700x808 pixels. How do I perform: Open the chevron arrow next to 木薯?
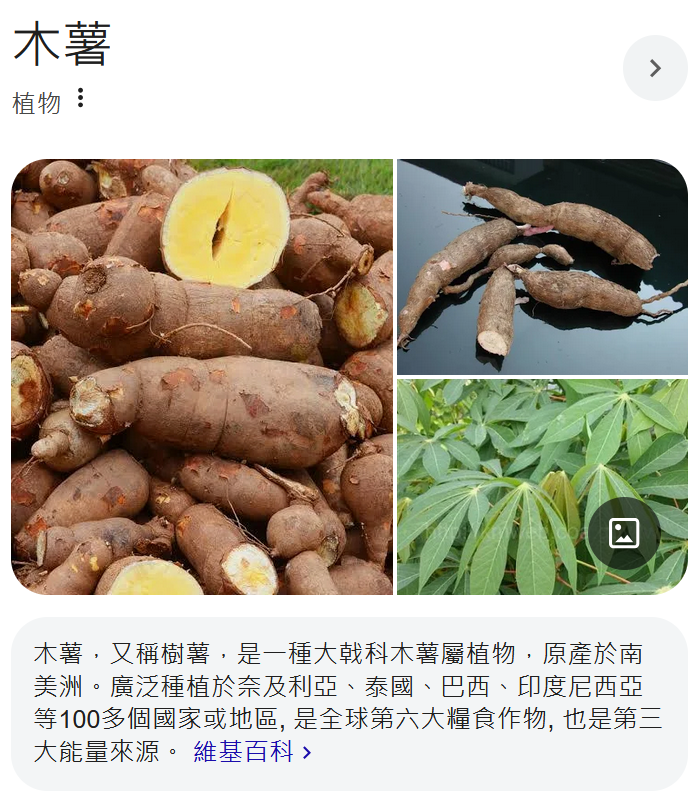655,68
